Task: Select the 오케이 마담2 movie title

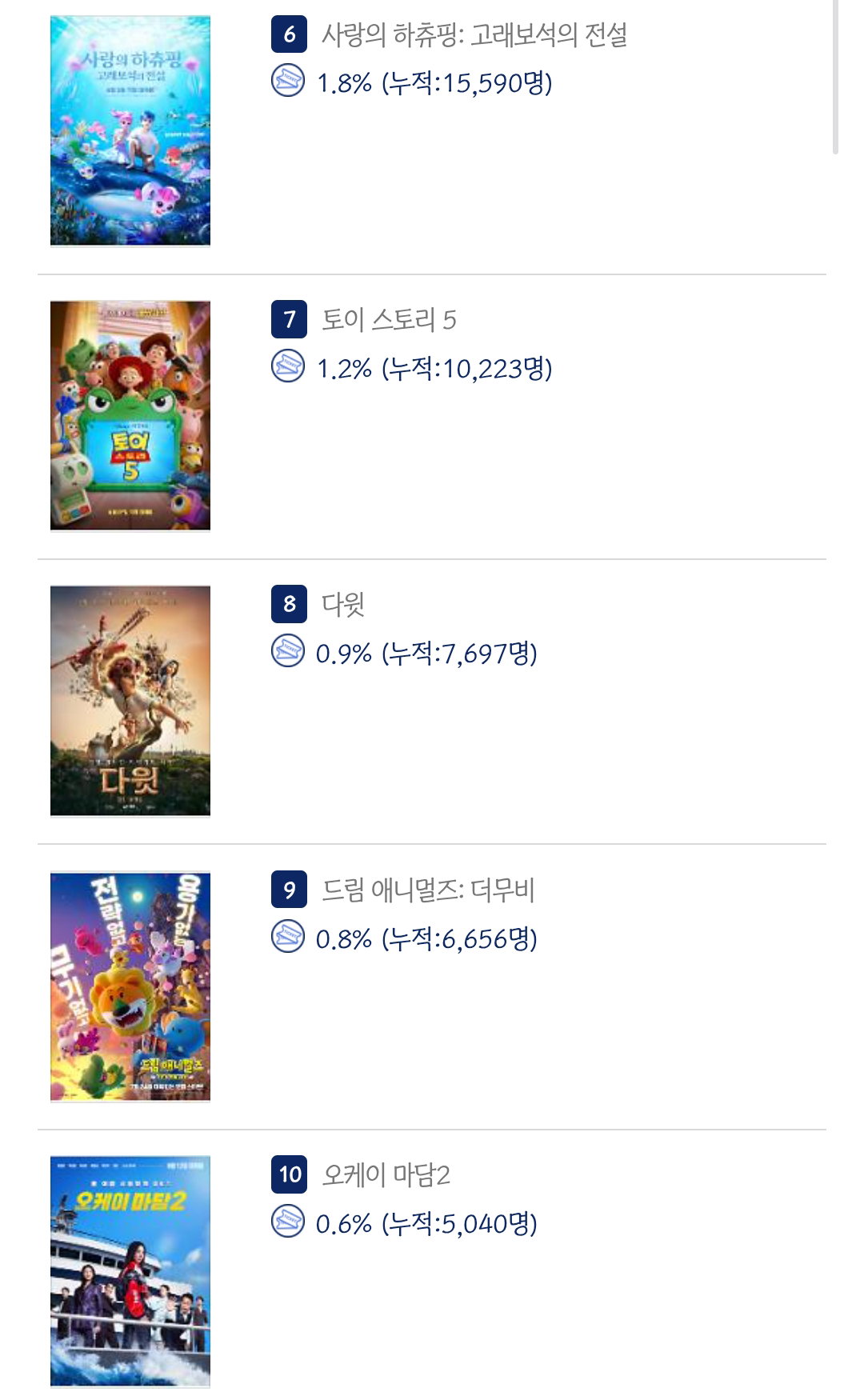Action: click(386, 1175)
